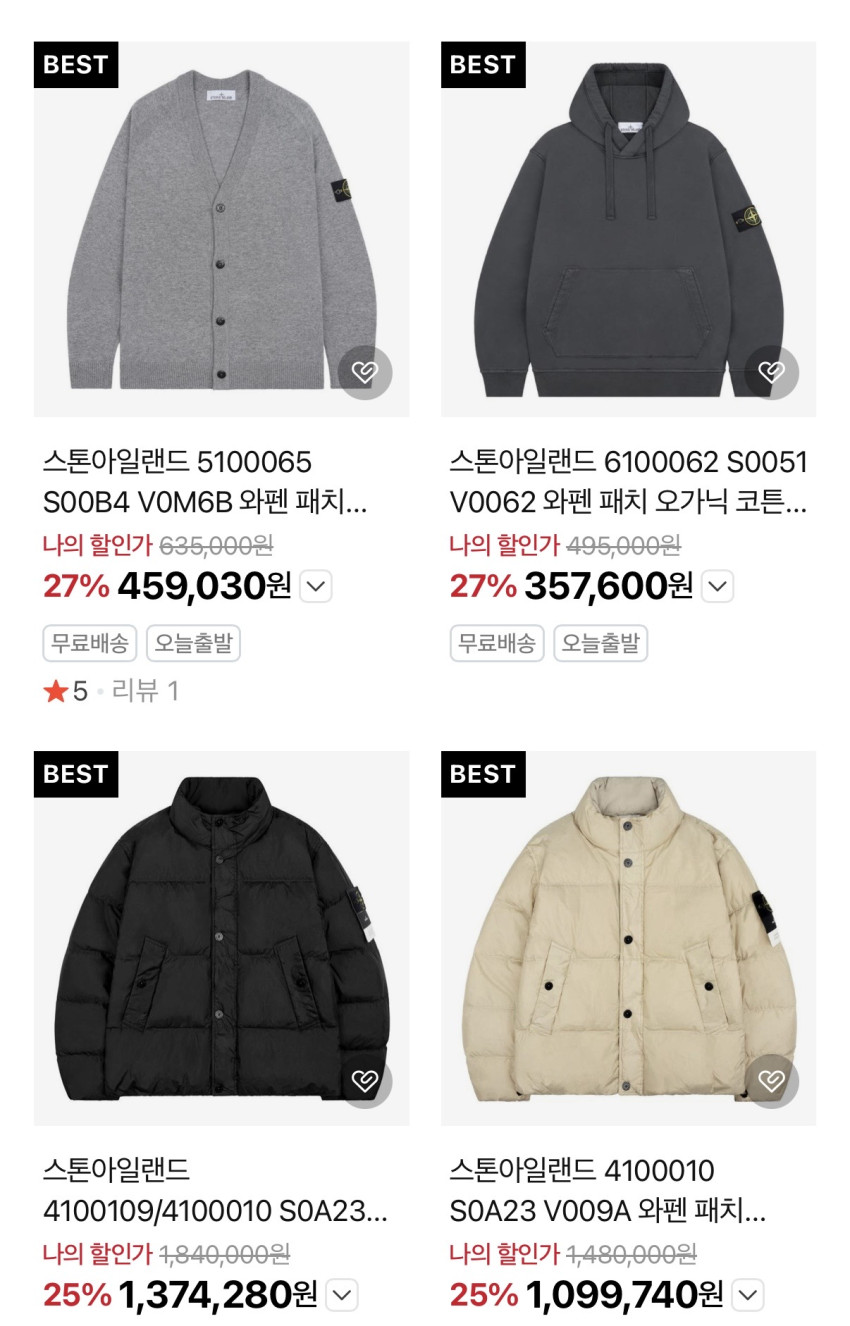Expand price details next to 357,600원
Viewport: 850px width, 1326px height.
coord(717,587)
